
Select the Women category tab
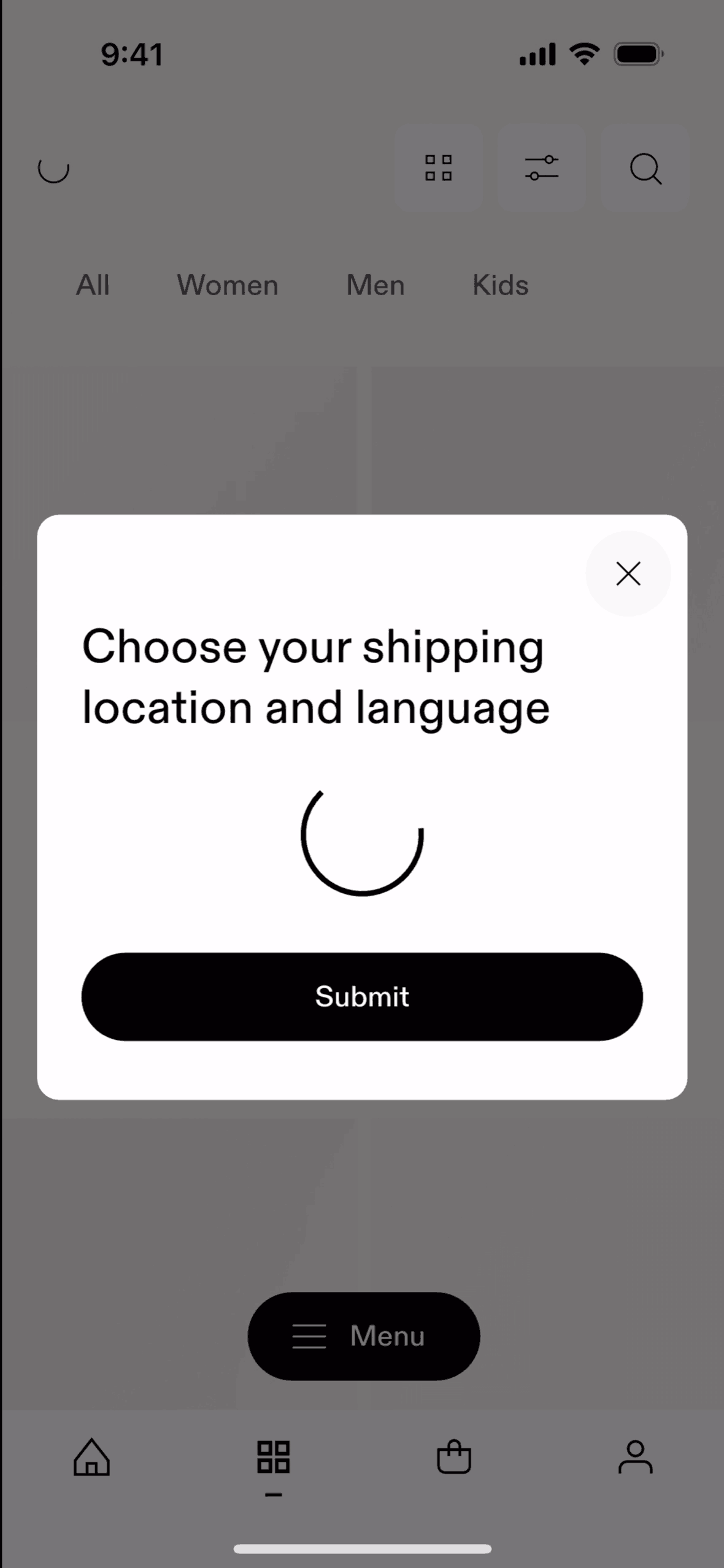coord(228,285)
